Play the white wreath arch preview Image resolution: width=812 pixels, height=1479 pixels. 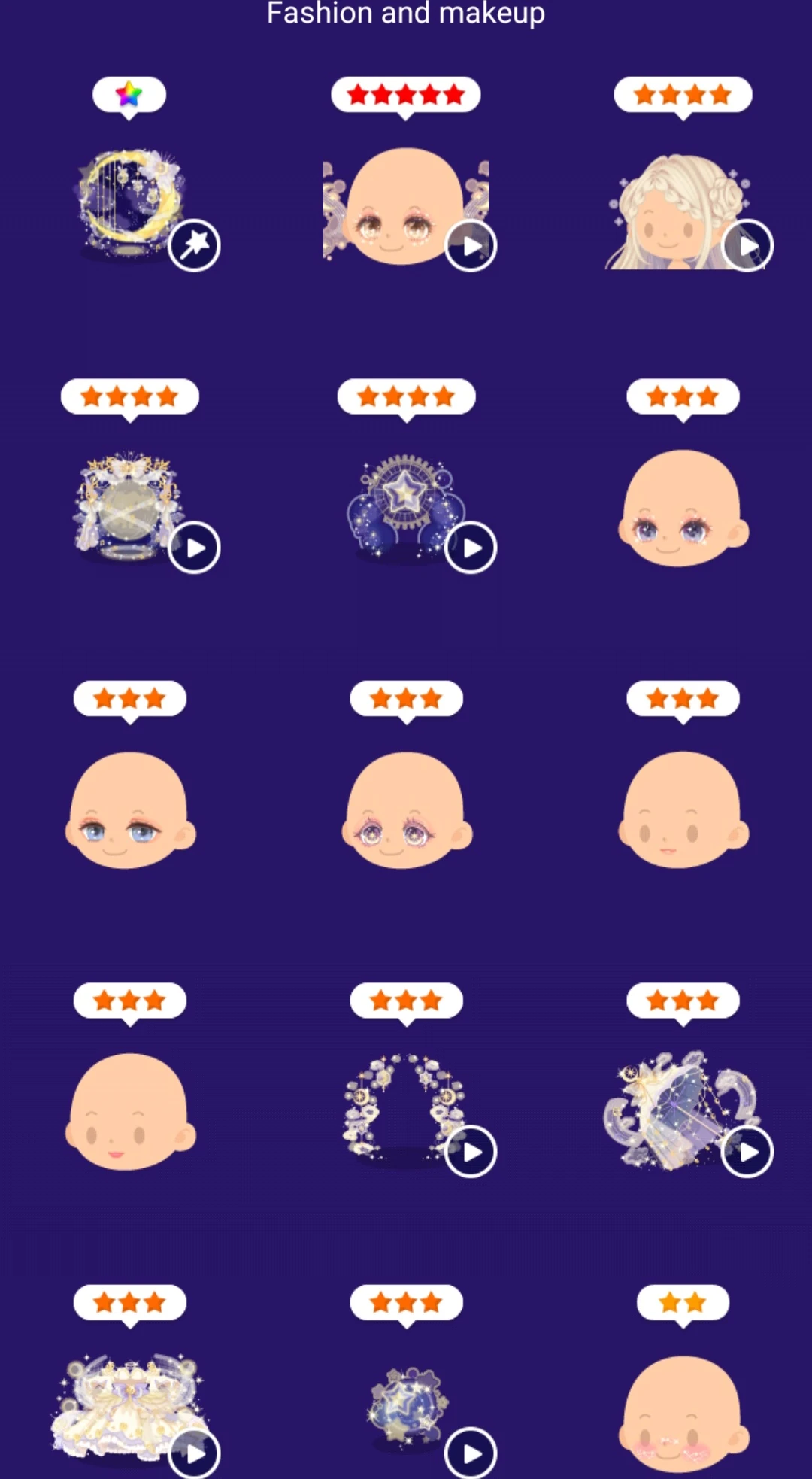point(470,1152)
